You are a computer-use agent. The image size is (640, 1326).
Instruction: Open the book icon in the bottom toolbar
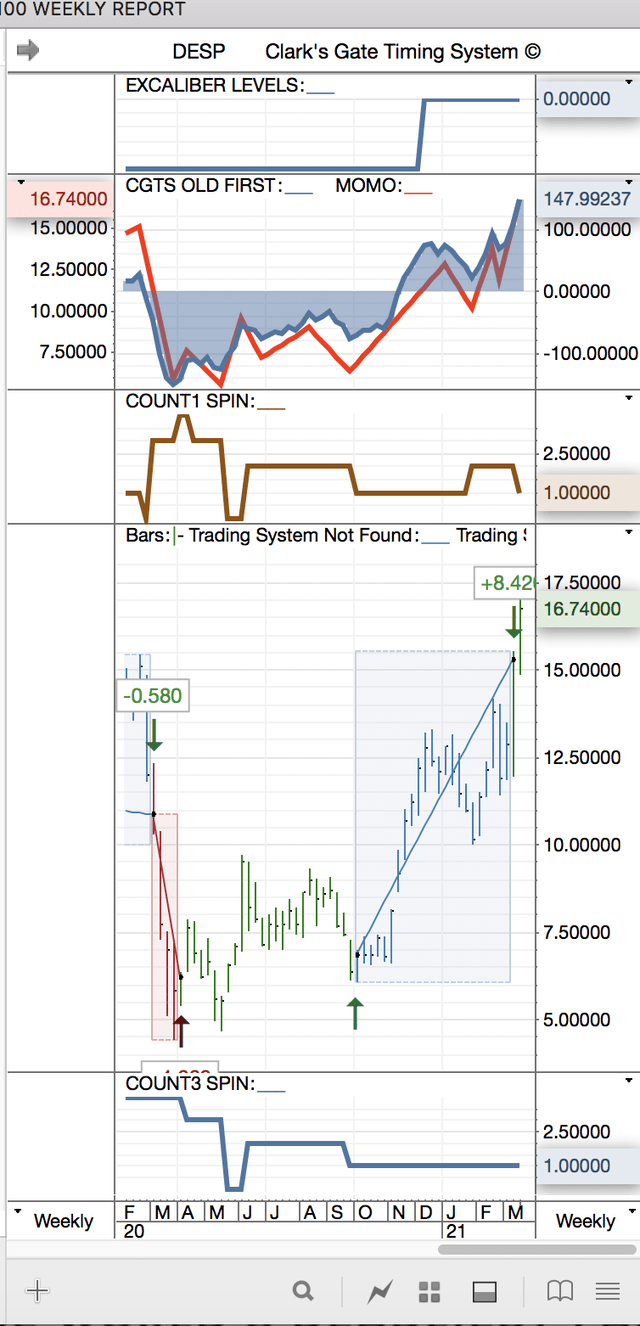[560, 1291]
